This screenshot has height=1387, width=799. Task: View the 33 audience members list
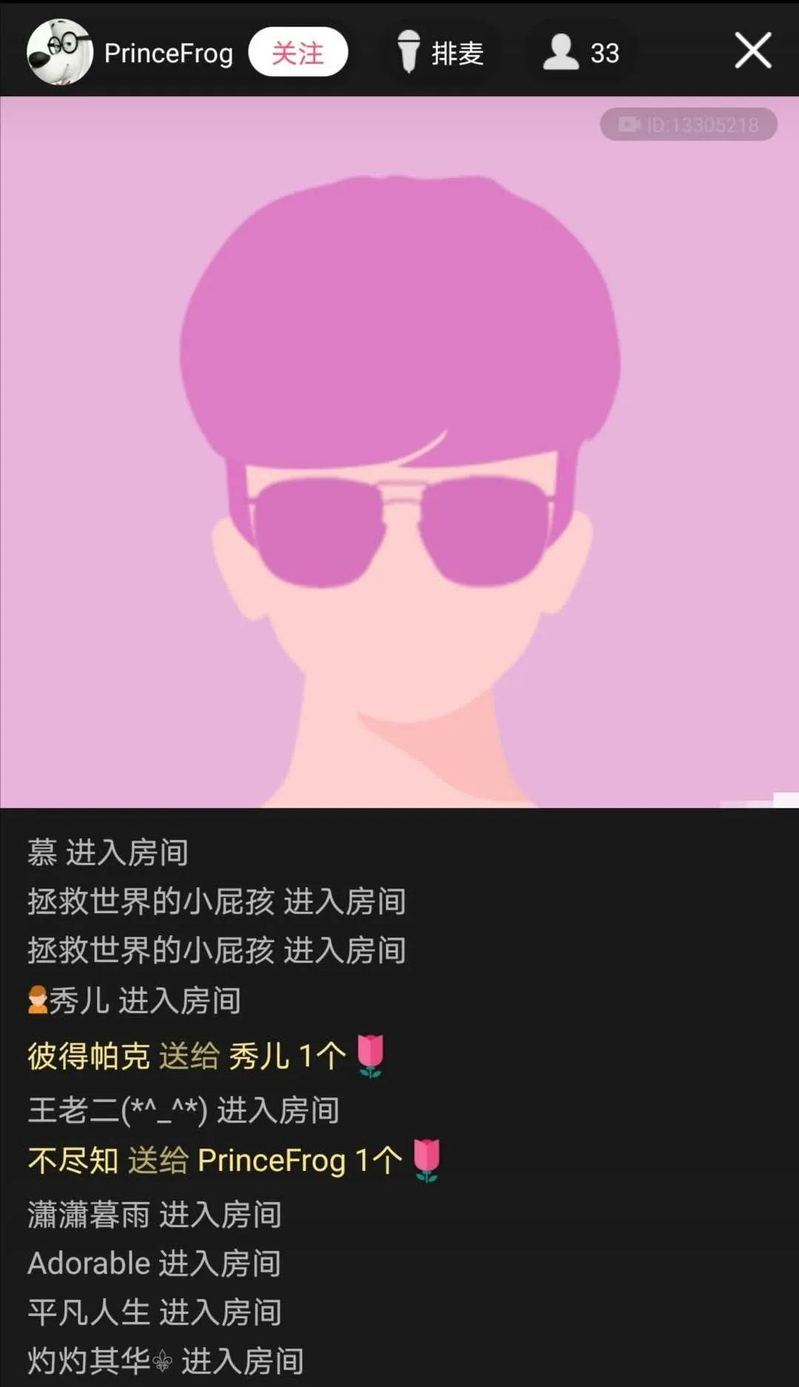[582, 52]
